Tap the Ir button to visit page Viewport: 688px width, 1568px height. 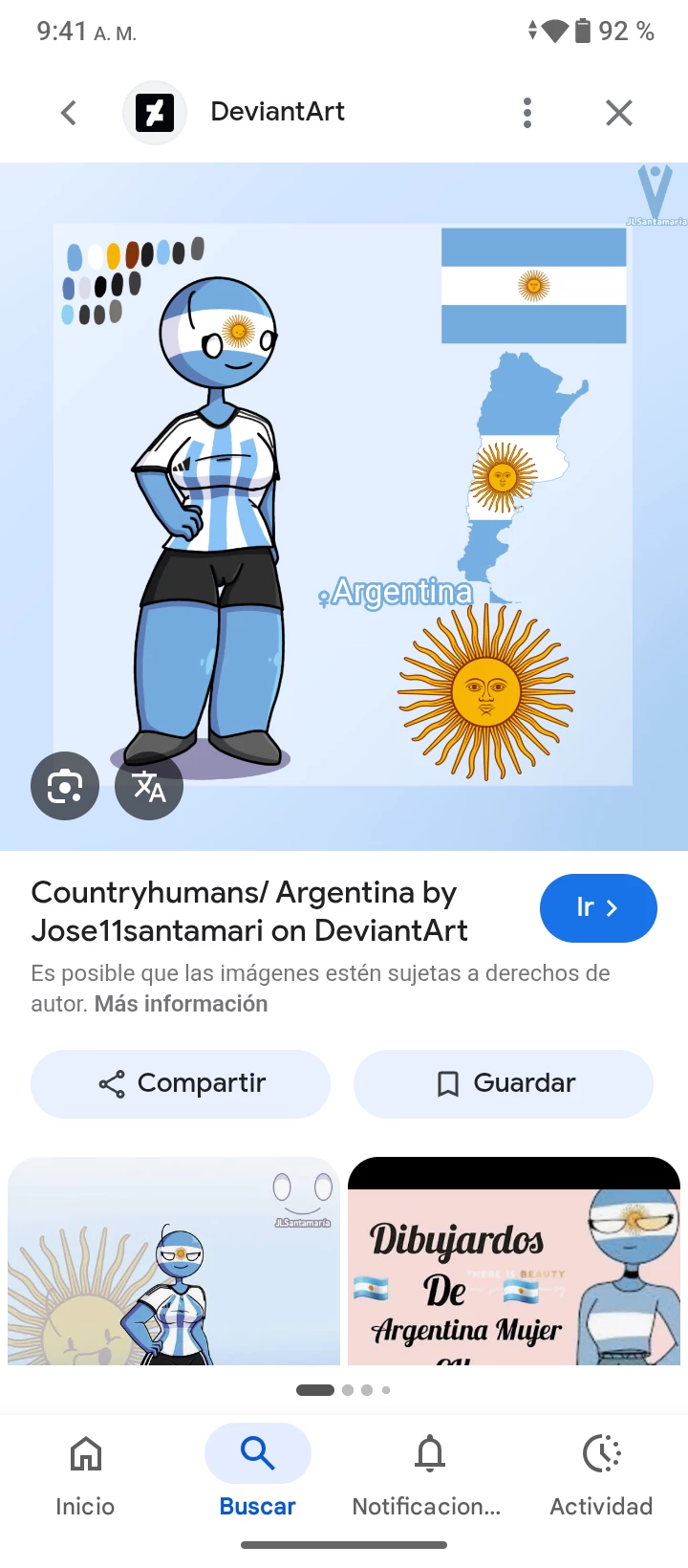pos(598,908)
